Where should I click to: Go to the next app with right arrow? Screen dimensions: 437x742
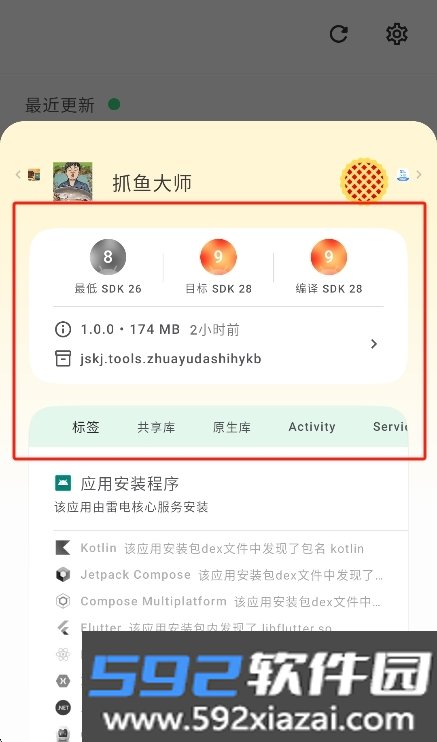coord(419,175)
